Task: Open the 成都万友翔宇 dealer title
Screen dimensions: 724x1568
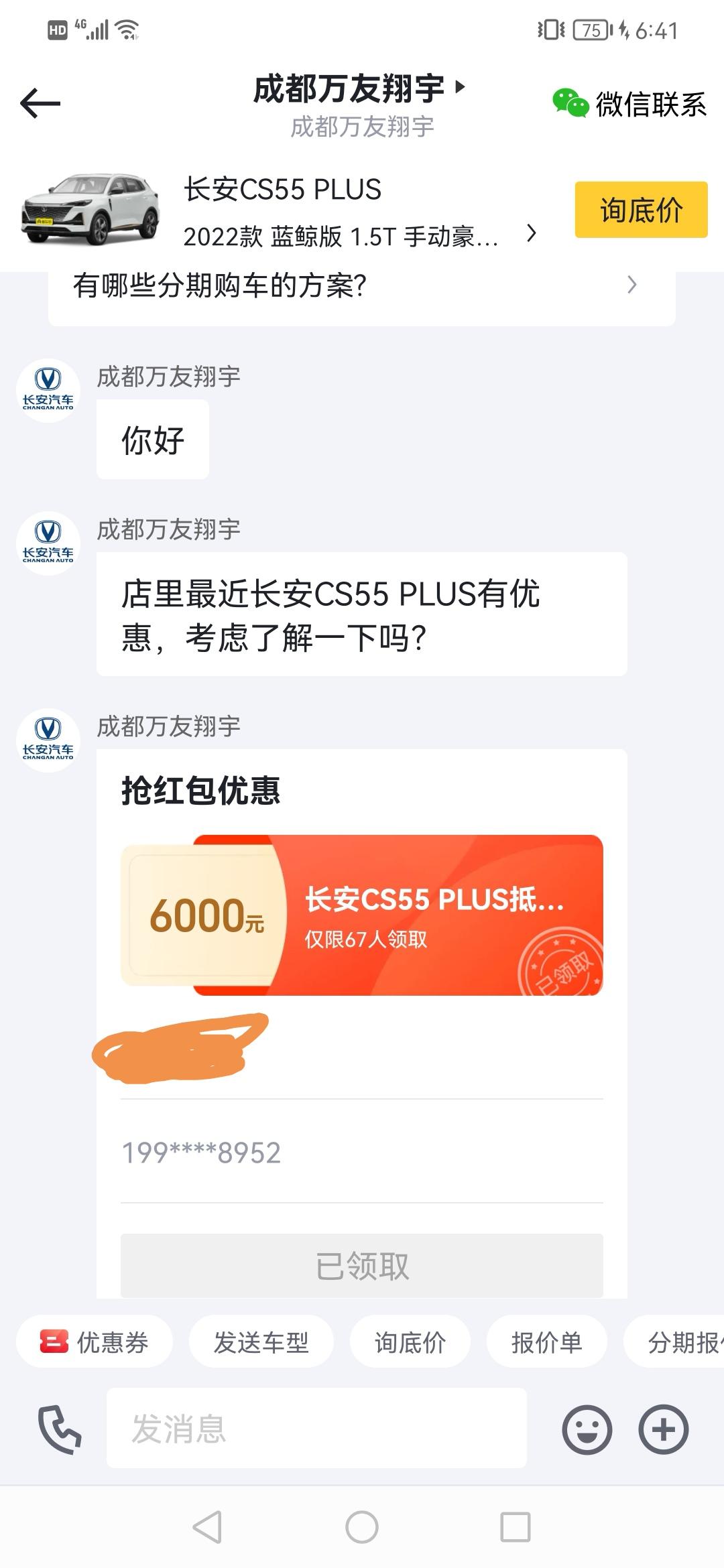Action: [359, 88]
